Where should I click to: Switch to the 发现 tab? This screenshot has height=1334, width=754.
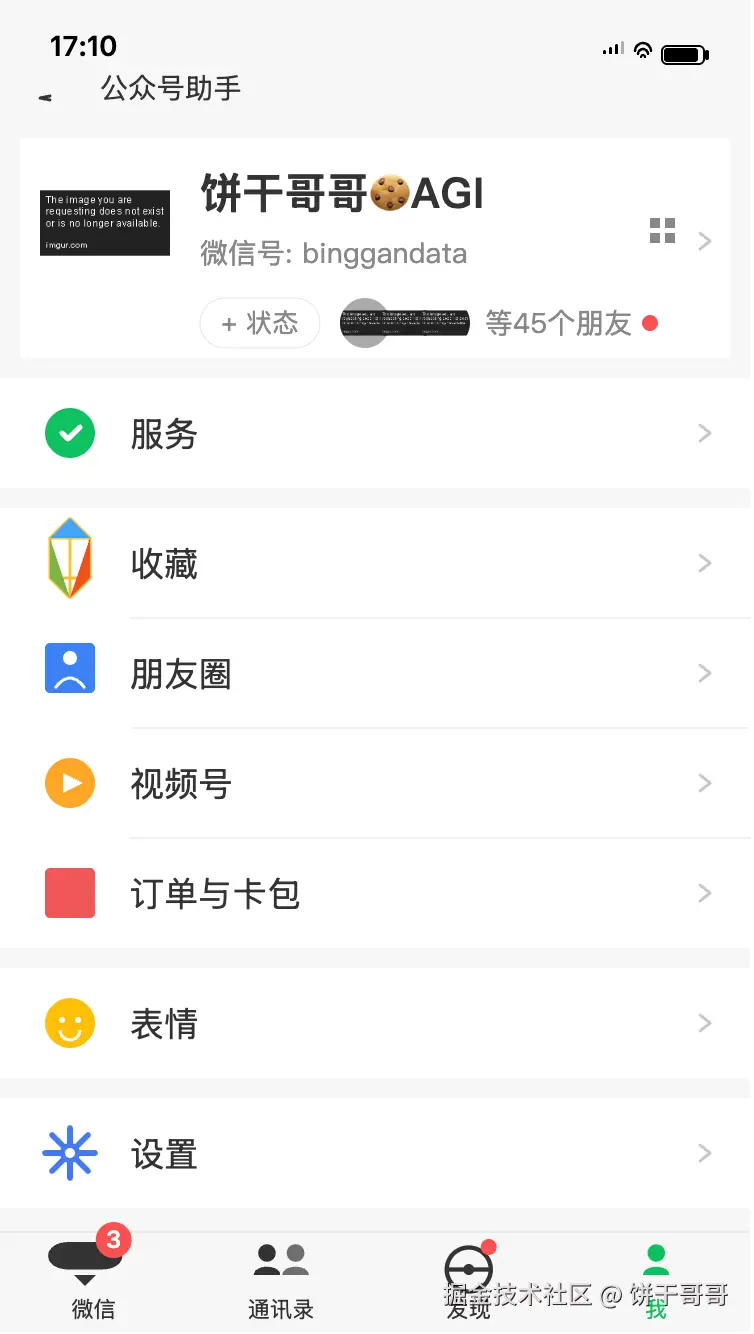(469, 1280)
